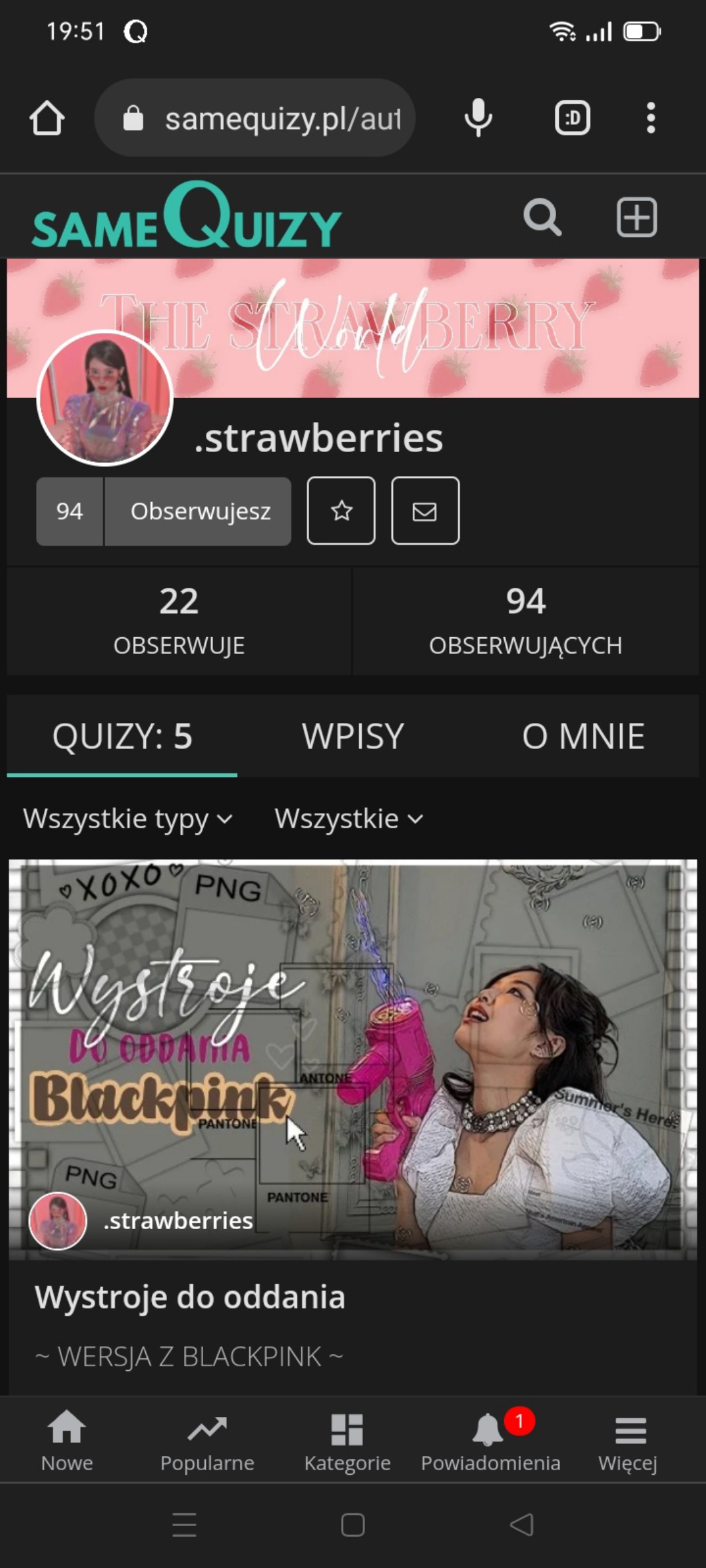
Task: Expand the Wszystkie typy dropdown
Action: (128, 818)
